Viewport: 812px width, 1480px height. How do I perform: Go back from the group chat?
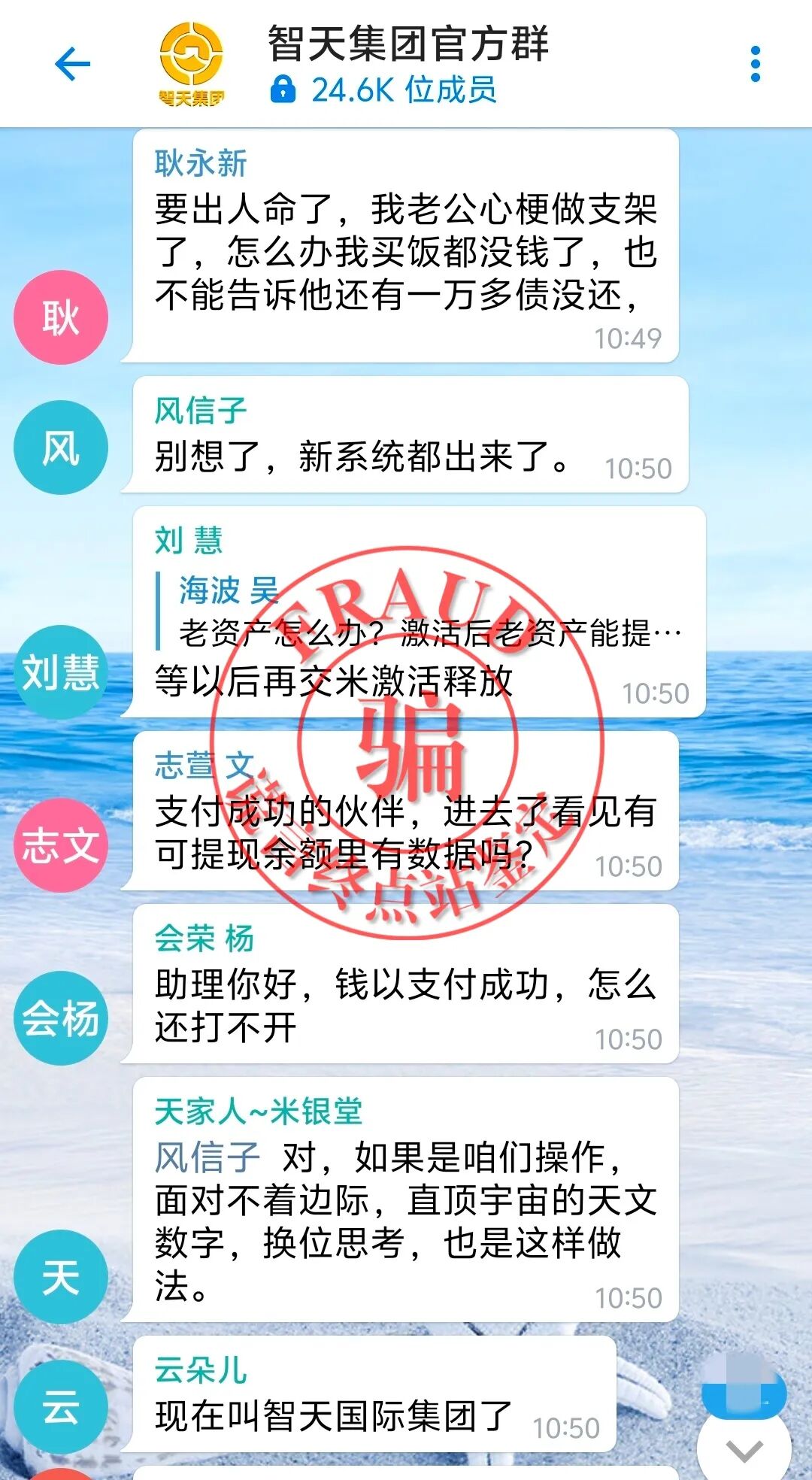click(x=73, y=64)
